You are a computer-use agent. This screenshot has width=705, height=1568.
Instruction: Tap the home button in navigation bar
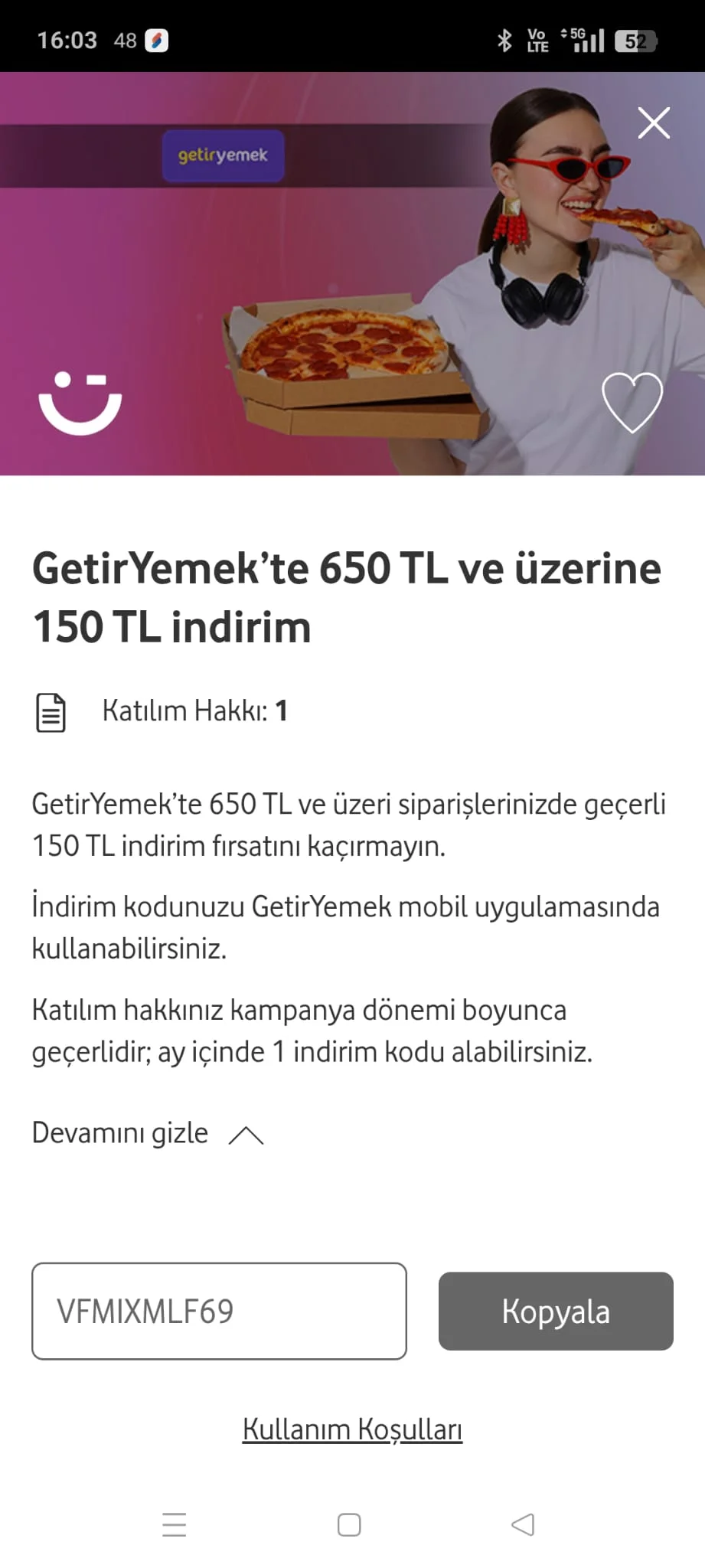(348, 1525)
